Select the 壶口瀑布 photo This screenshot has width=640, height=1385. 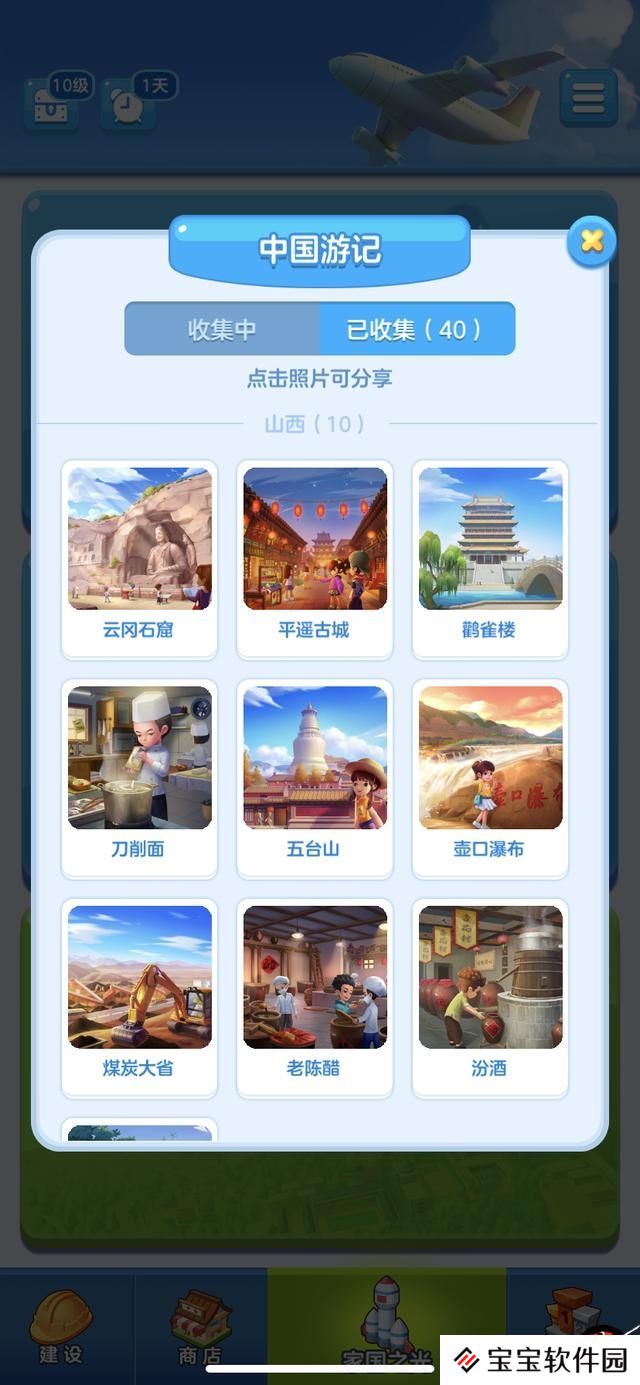(490, 758)
